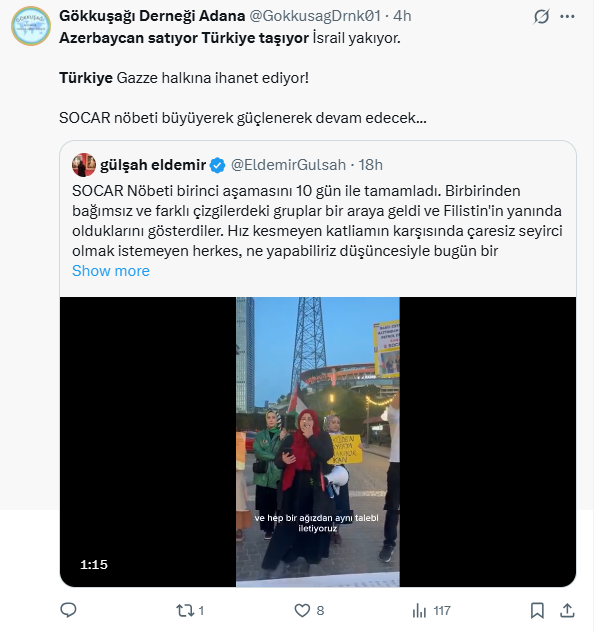The width and height of the screenshot is (604, 632).
Task: Repost this post
Action: 185,609
